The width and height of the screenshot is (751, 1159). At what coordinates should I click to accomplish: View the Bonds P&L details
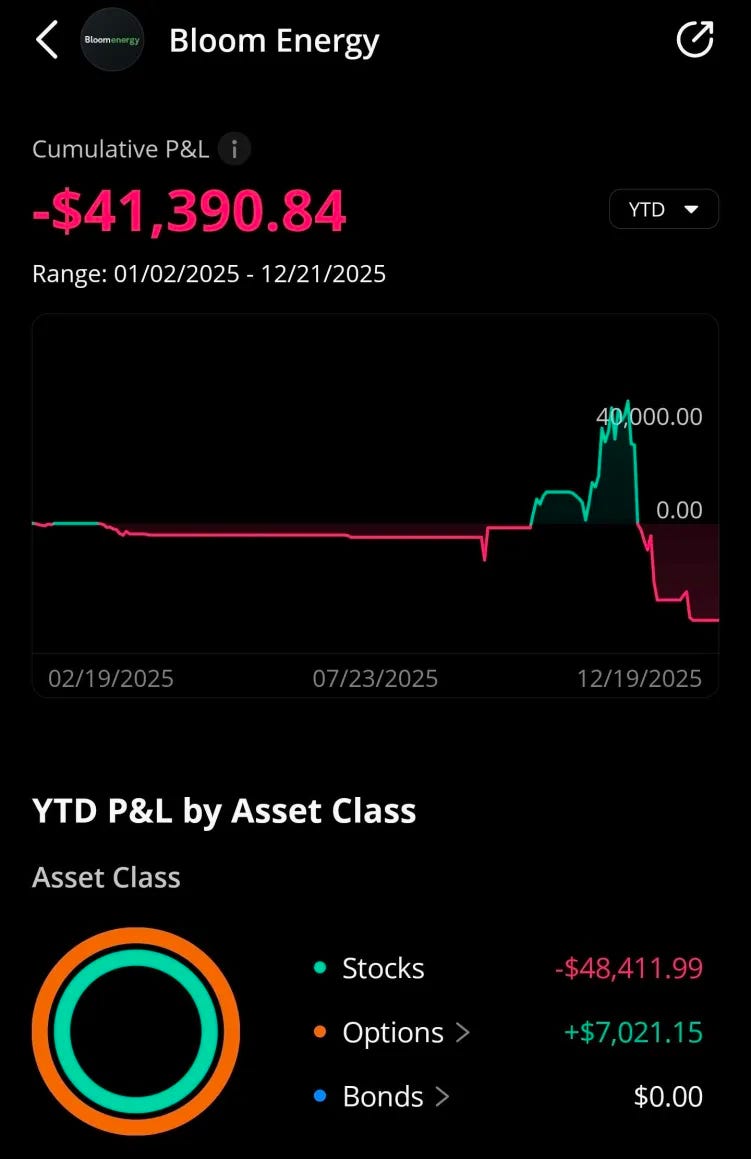pos(395,1097)
